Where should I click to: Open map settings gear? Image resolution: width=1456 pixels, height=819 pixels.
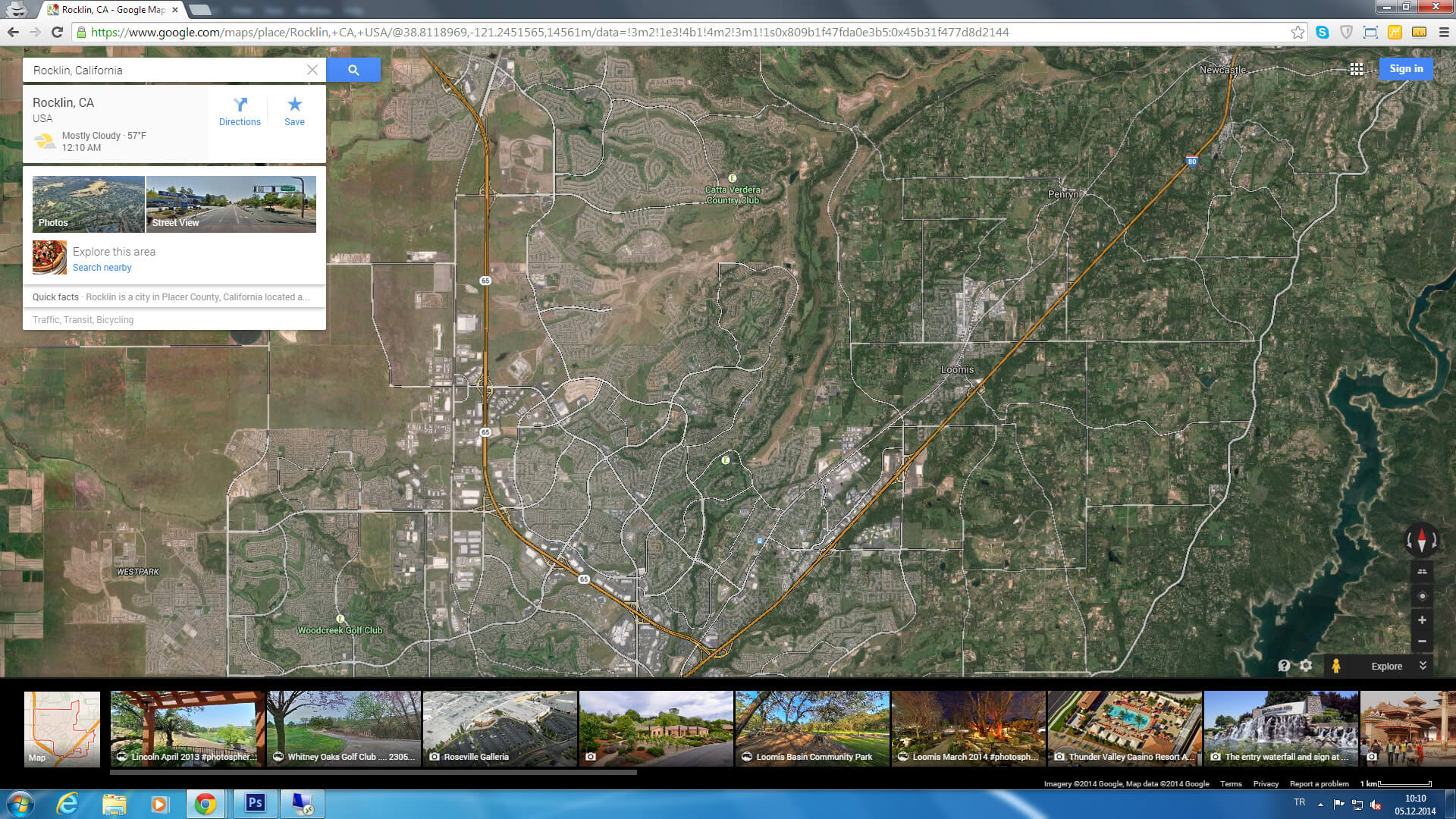pos(1305,666)
